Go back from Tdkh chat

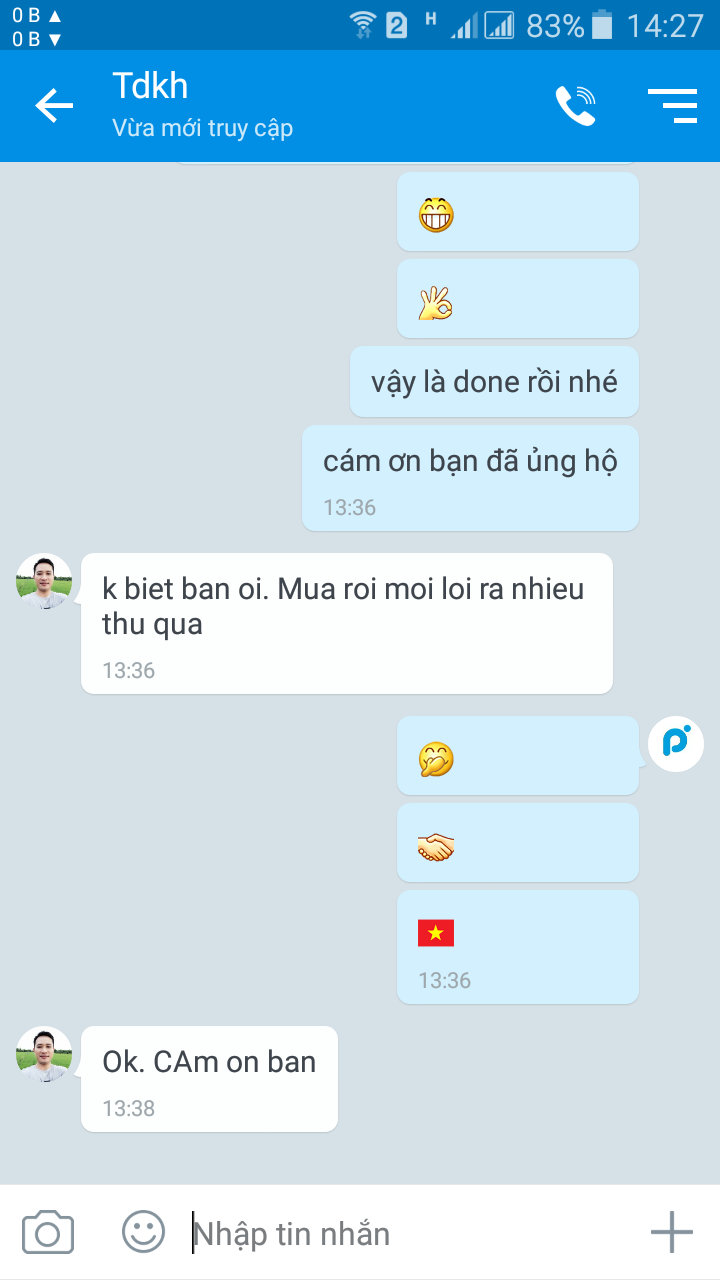pyautogui.click(x=54, y=106)
